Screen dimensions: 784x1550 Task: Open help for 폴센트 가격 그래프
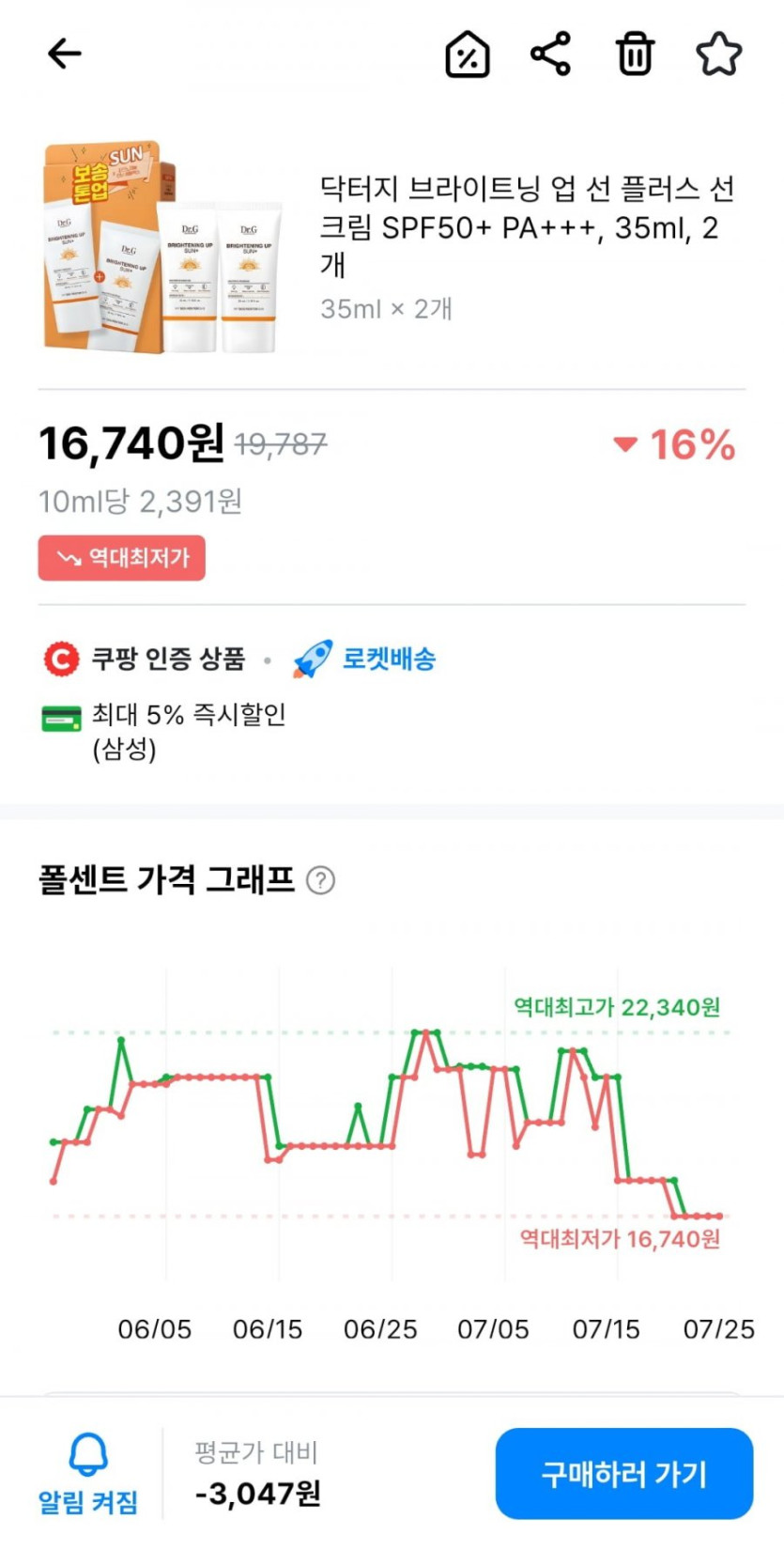coord(321,880)
